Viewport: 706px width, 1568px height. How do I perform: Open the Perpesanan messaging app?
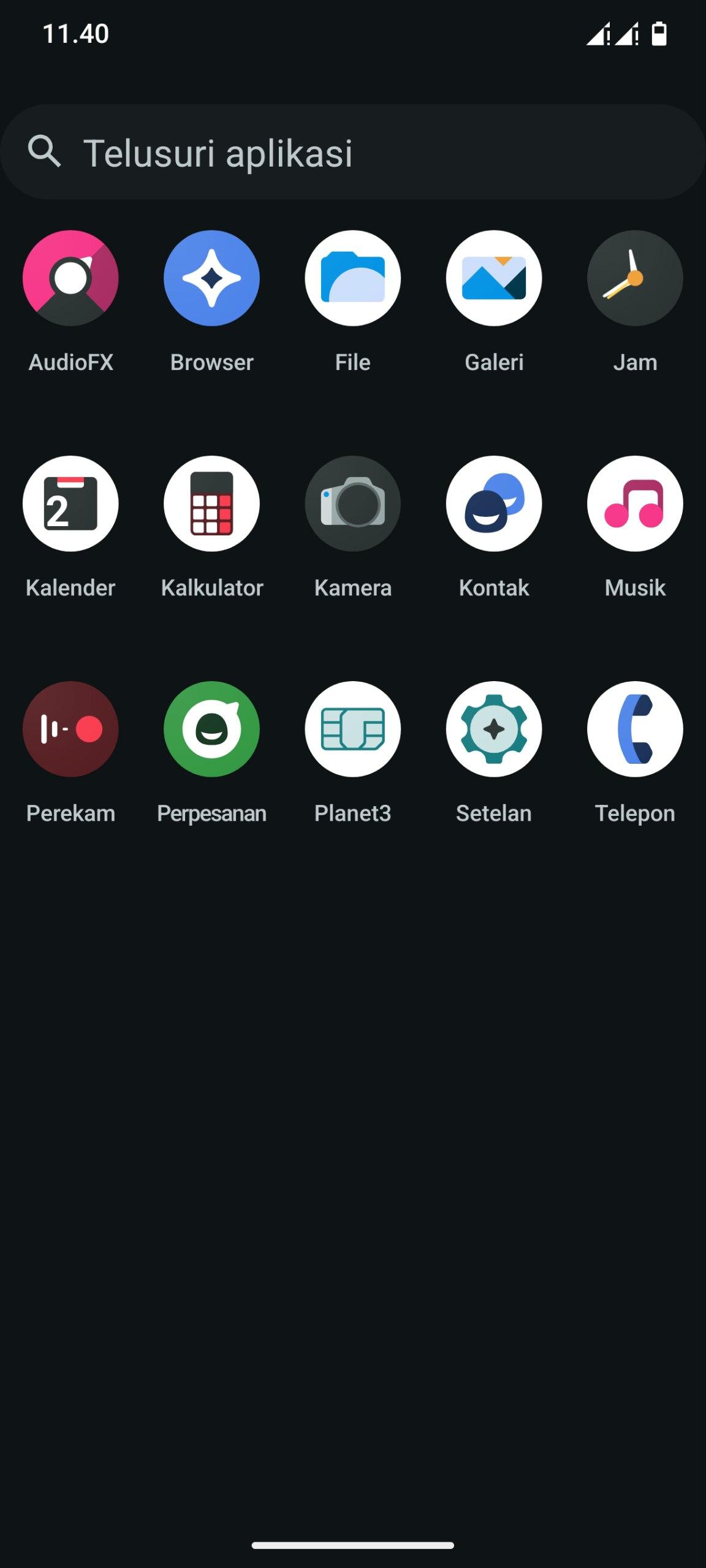point(211,729)
